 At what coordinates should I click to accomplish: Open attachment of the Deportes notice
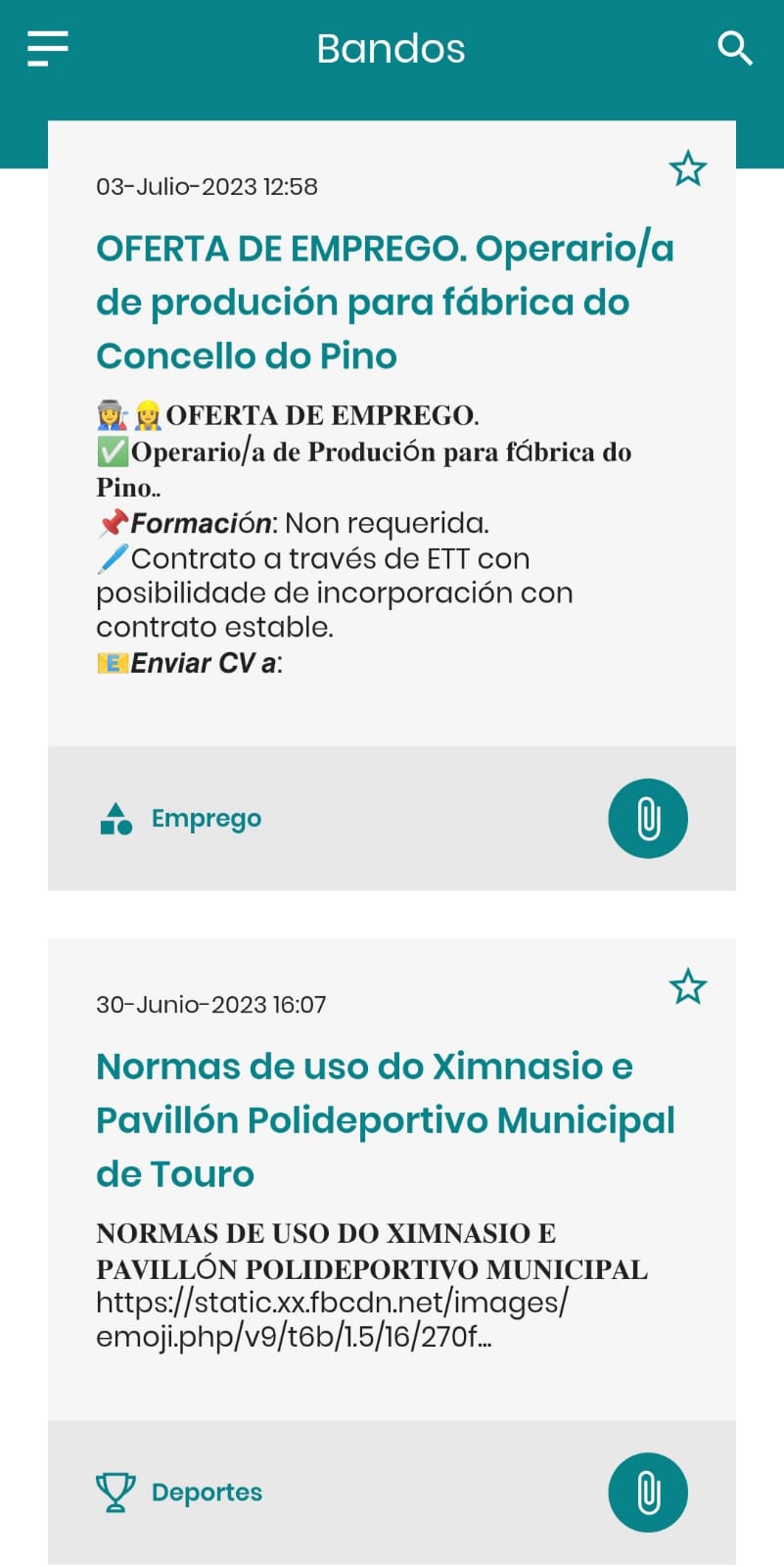coord(648,1493)
